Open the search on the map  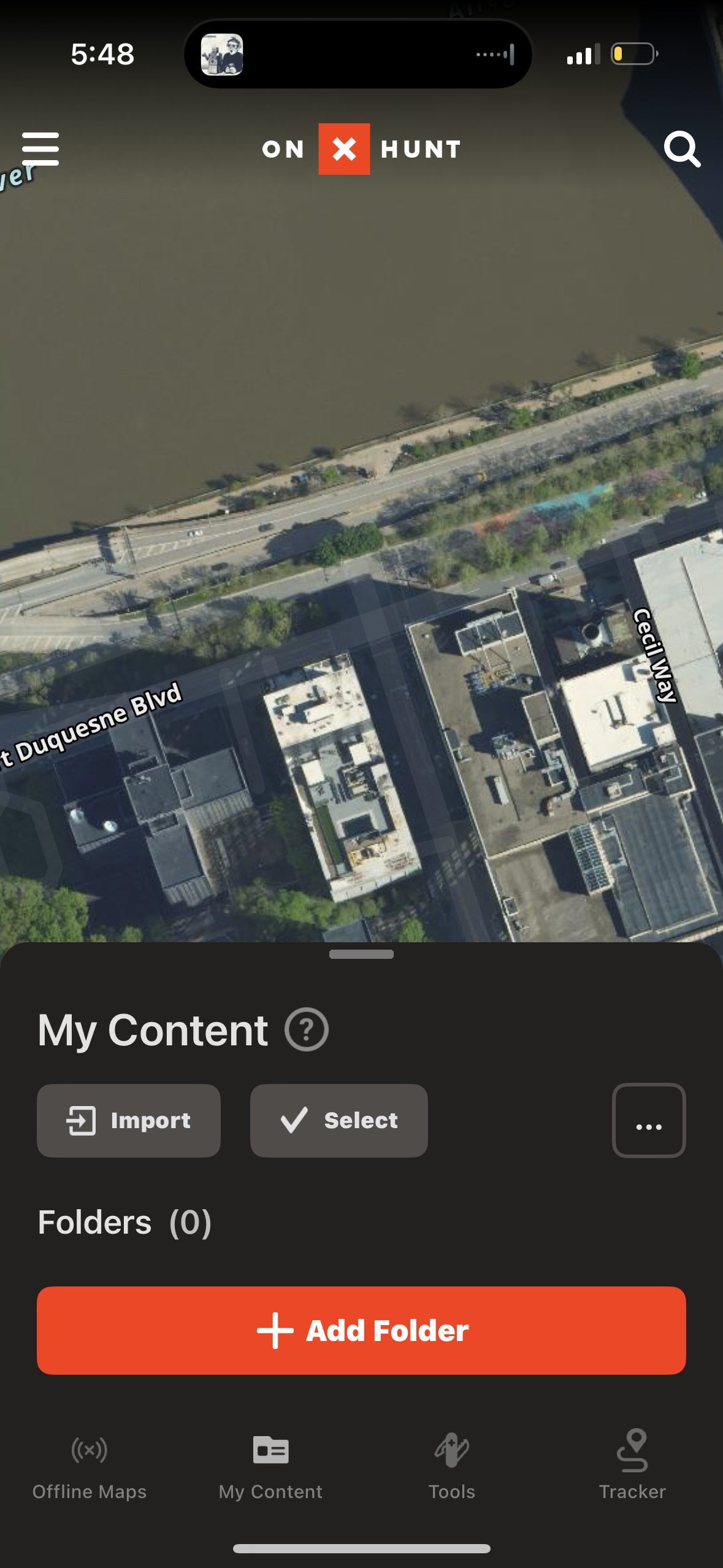(683, 148)
